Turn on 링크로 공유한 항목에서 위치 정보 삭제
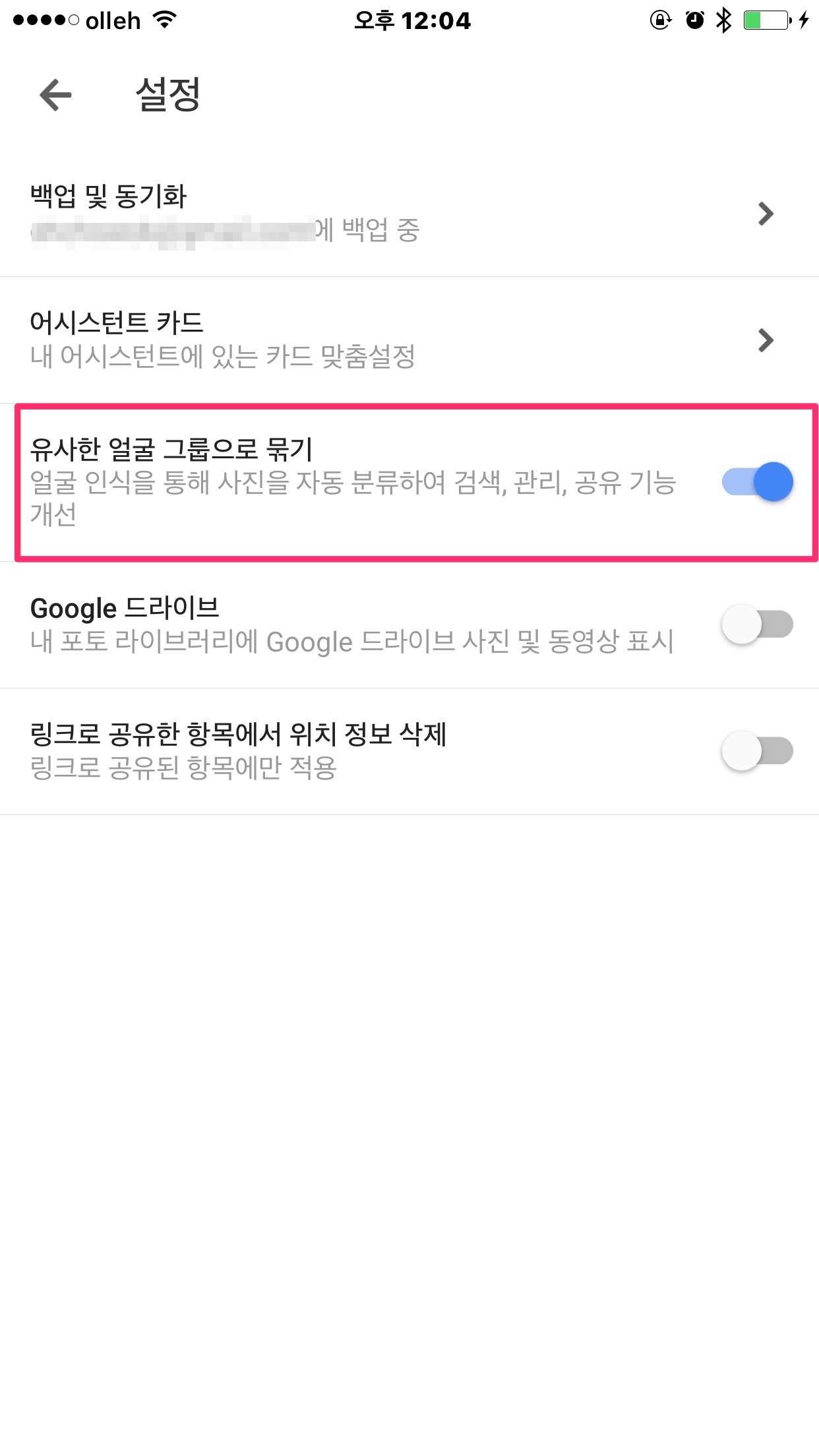This screenshot has width=819, height=1456. 757,750
